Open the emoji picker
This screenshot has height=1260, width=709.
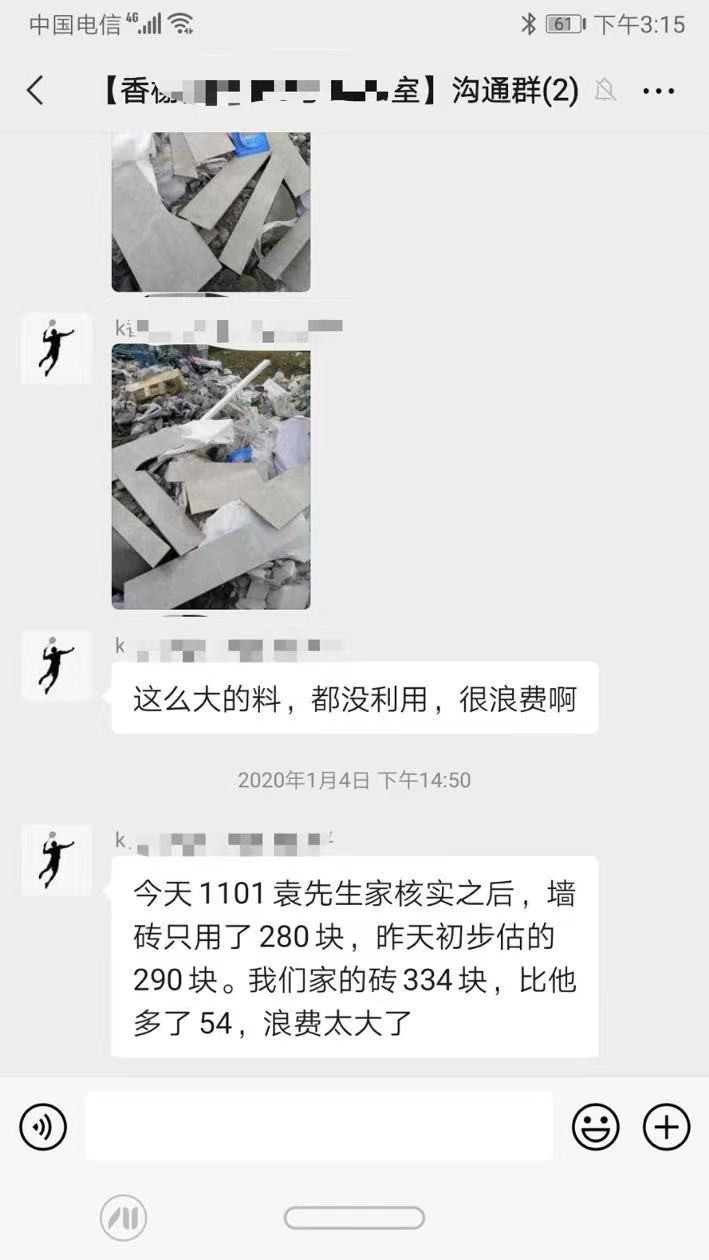coord(595,1127)
